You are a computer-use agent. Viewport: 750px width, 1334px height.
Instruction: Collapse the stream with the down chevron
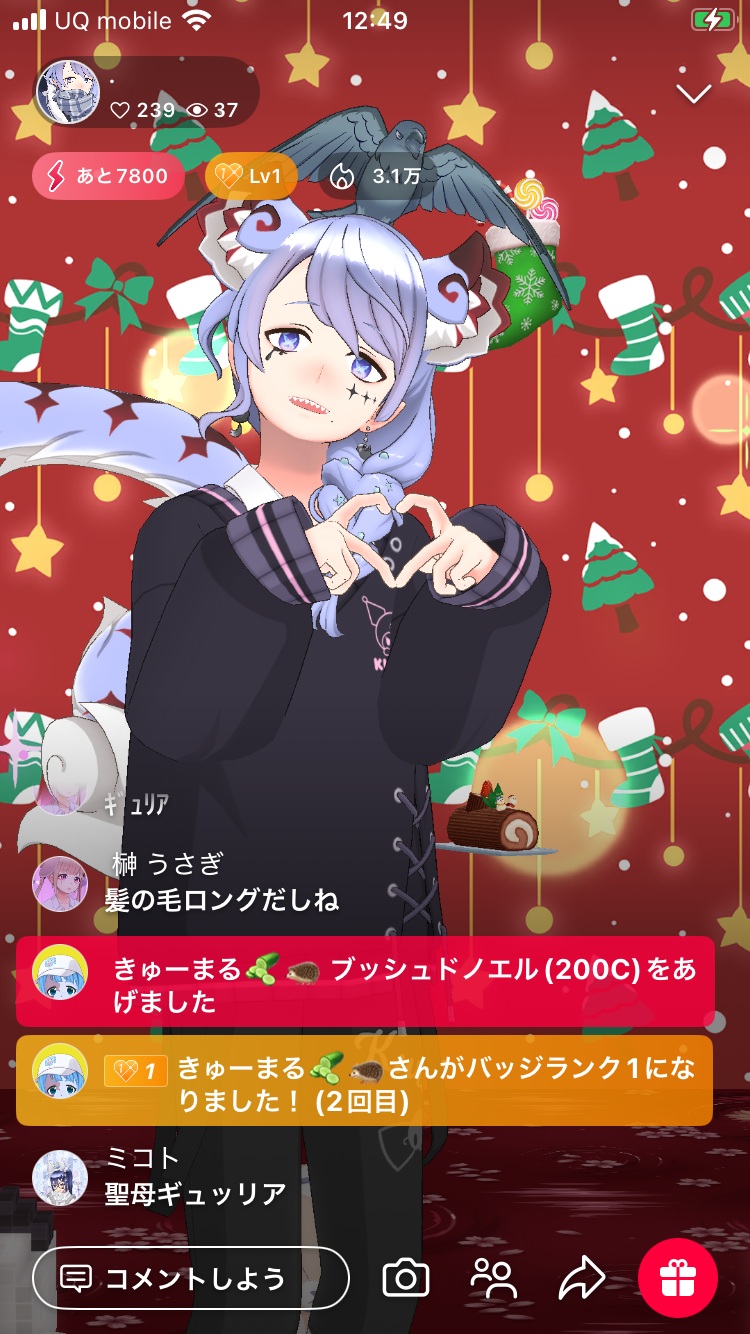[693, 94]
